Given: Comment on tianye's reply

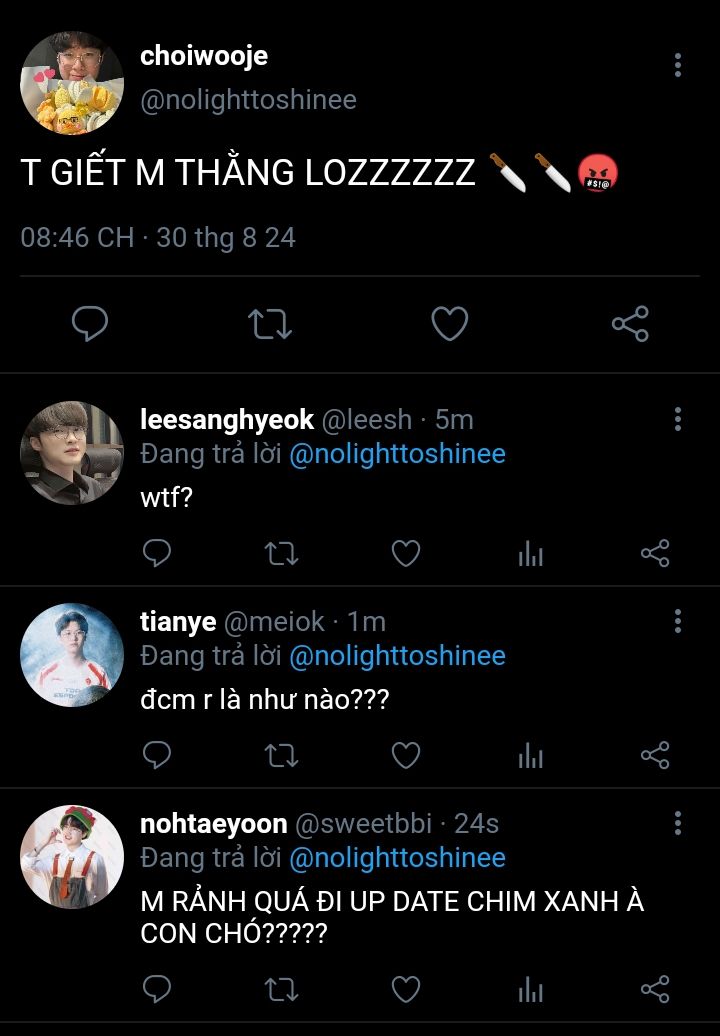Looking at the screenshot, I should coord(157,755).
